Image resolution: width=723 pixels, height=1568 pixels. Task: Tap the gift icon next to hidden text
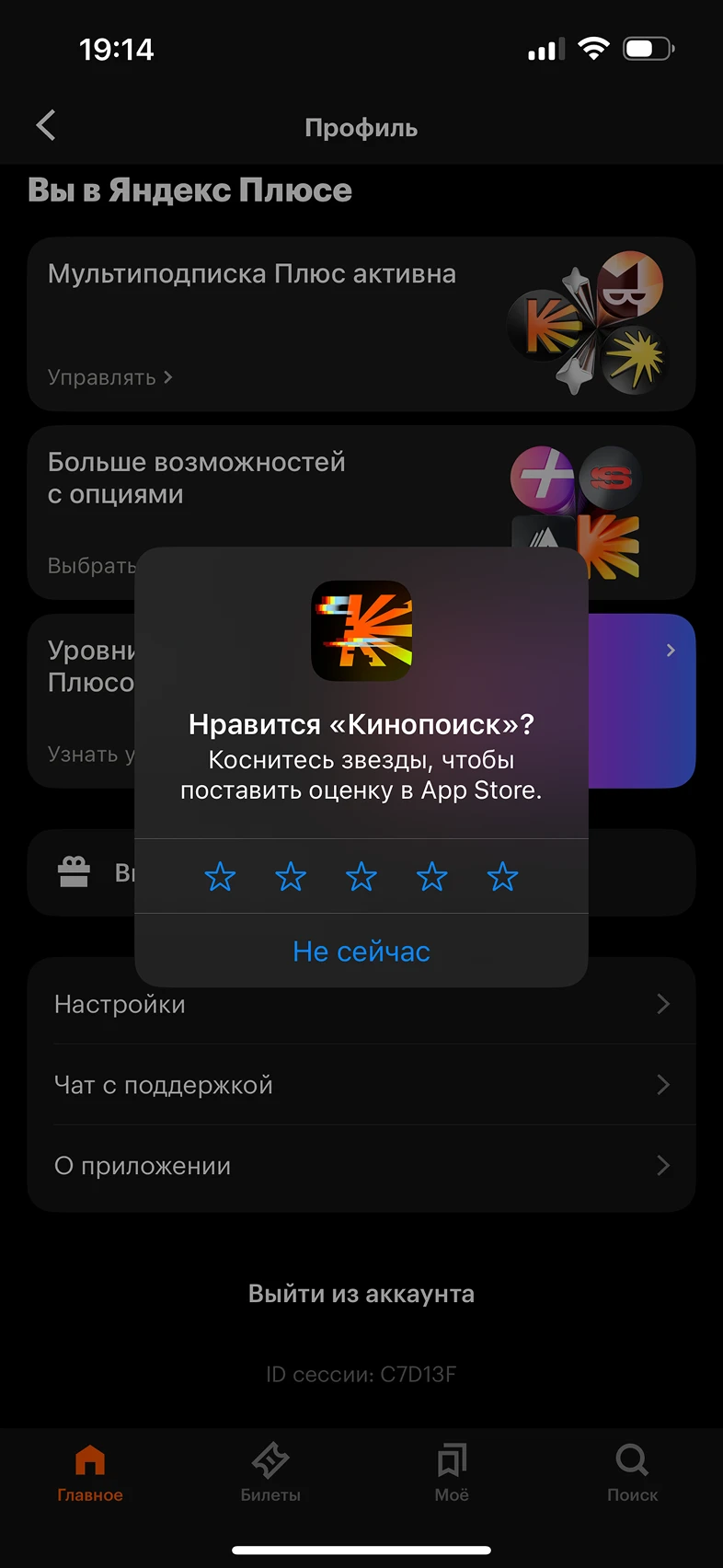[74, 872]
